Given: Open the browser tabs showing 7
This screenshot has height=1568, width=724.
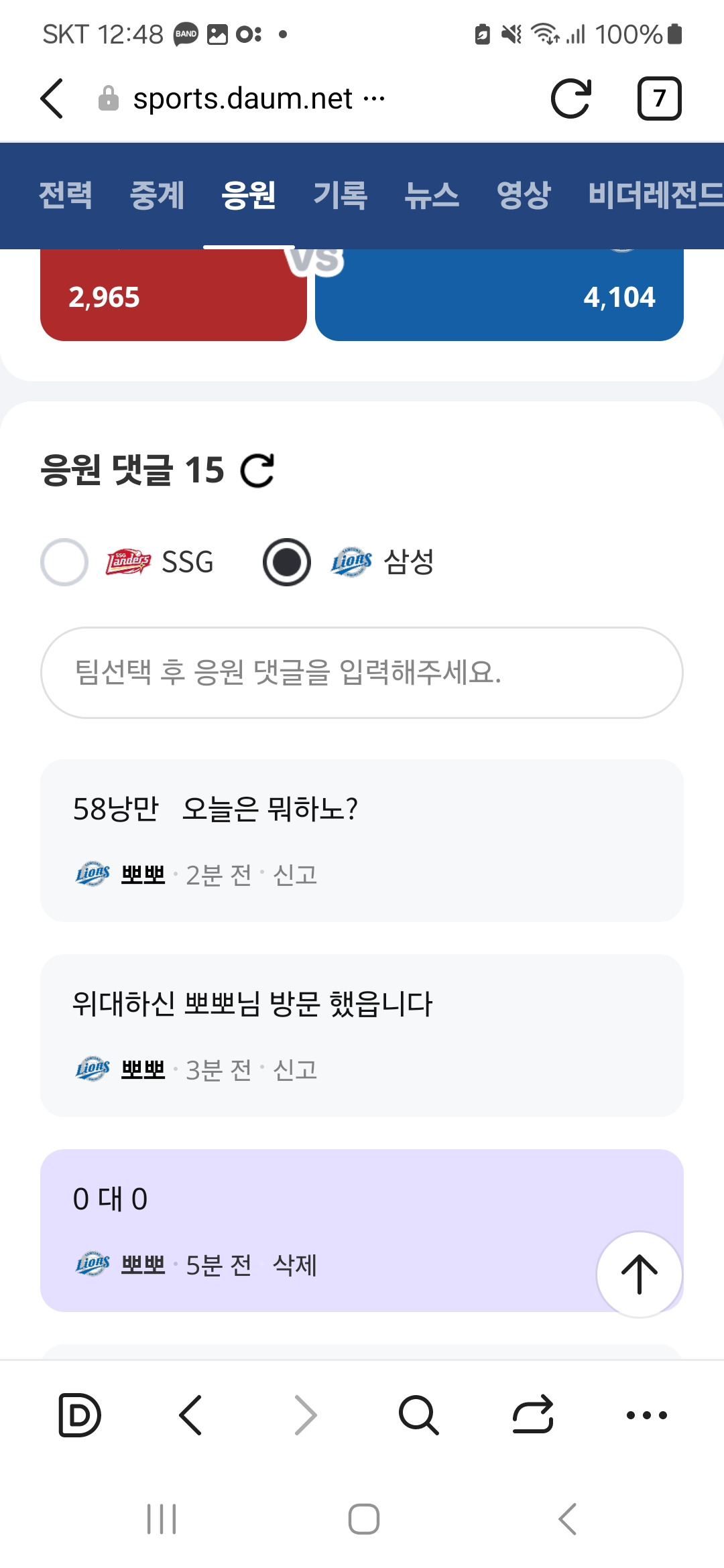Looking at the screenshot, I should click(660, 97).
